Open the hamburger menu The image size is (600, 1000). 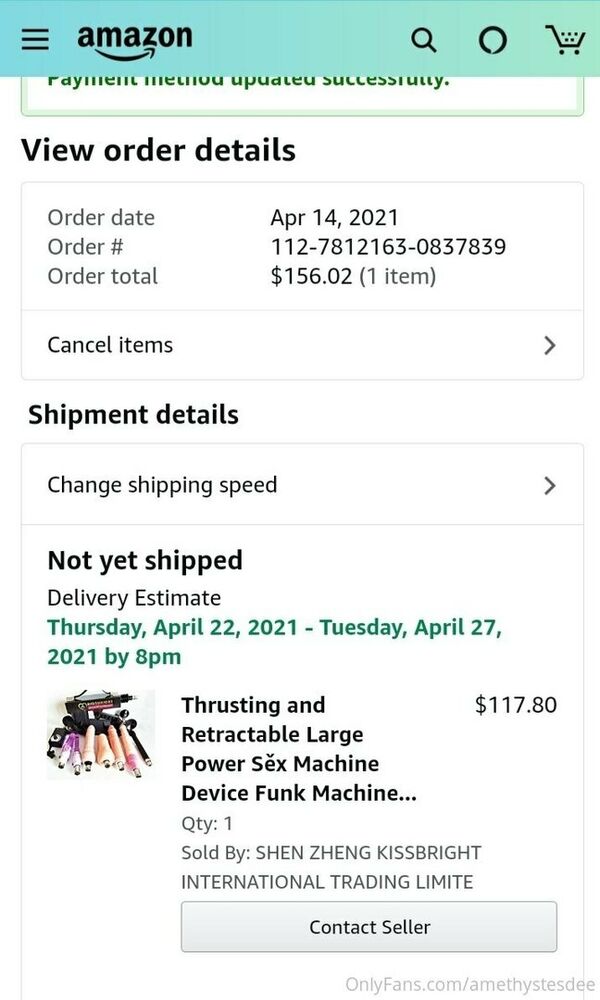(35, 40)
